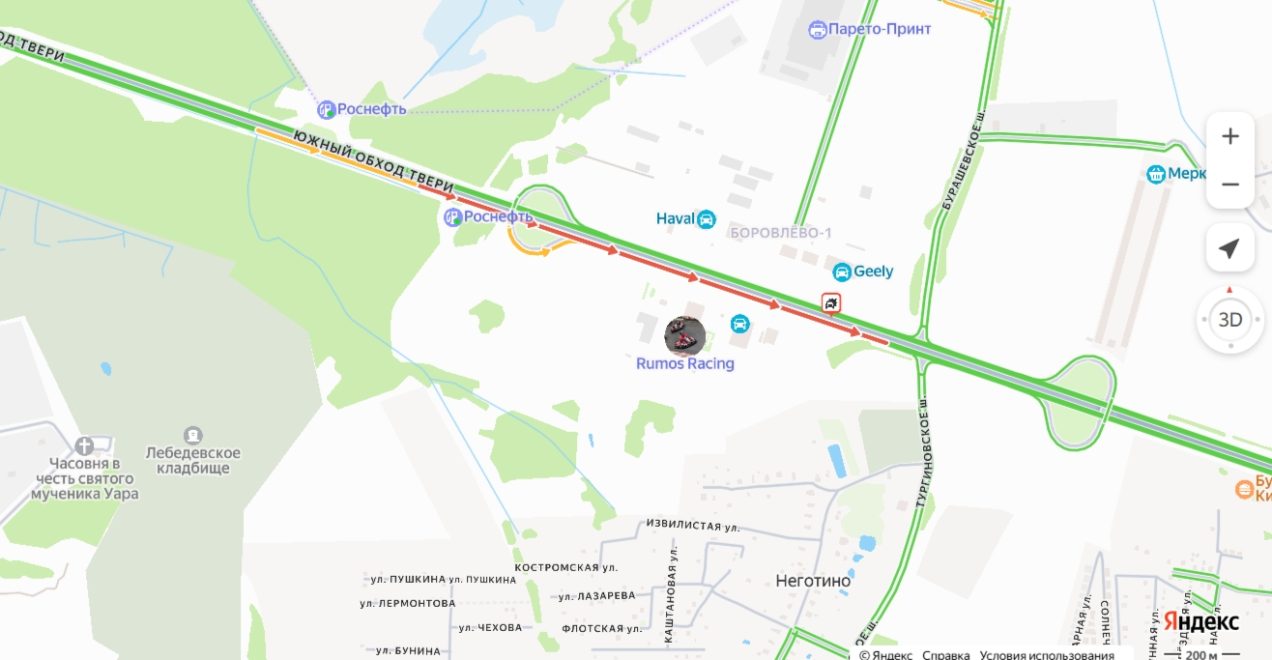Switch map to 3D view
Screen dimensions: 1272x660
1230,320
